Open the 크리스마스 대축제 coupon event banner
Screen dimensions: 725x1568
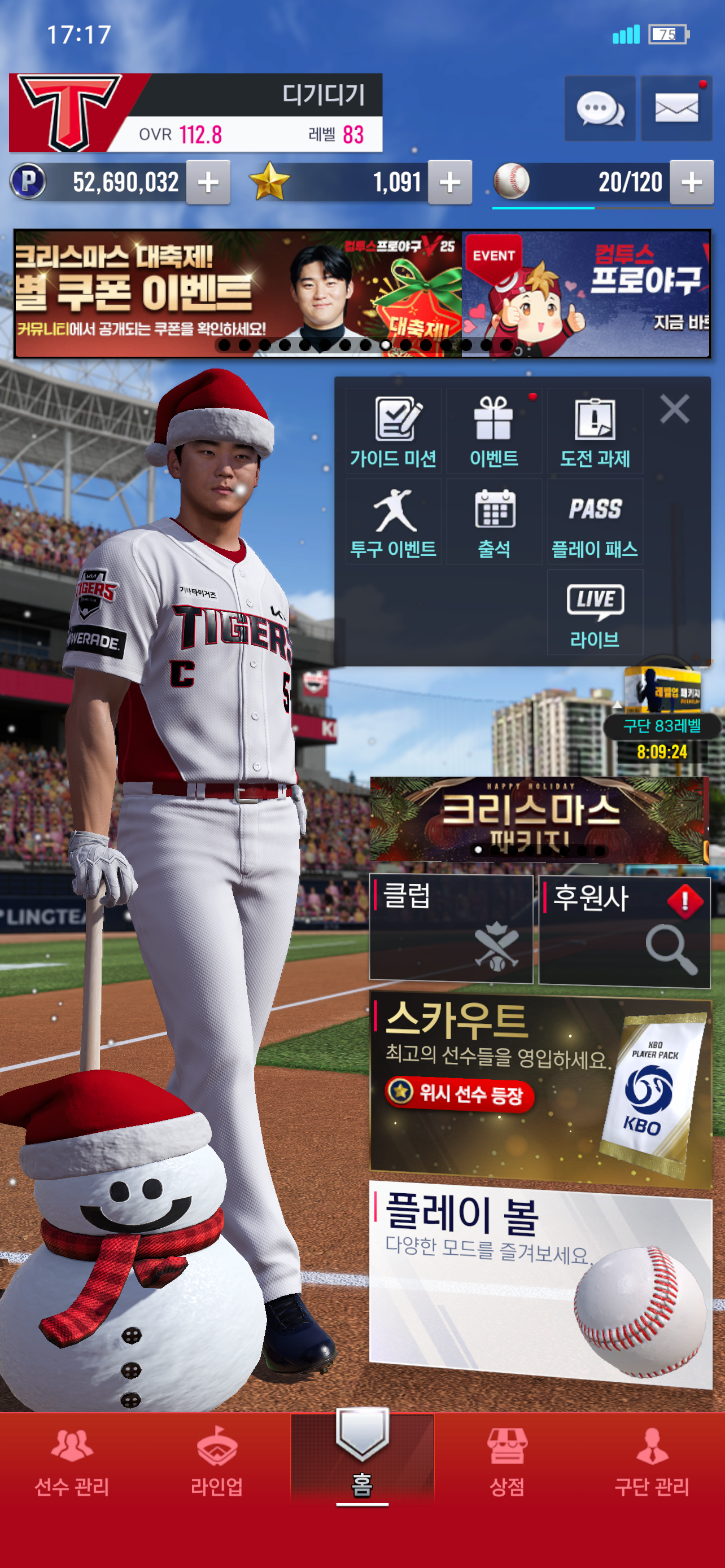pyautogui.click(x=237, y=294)
